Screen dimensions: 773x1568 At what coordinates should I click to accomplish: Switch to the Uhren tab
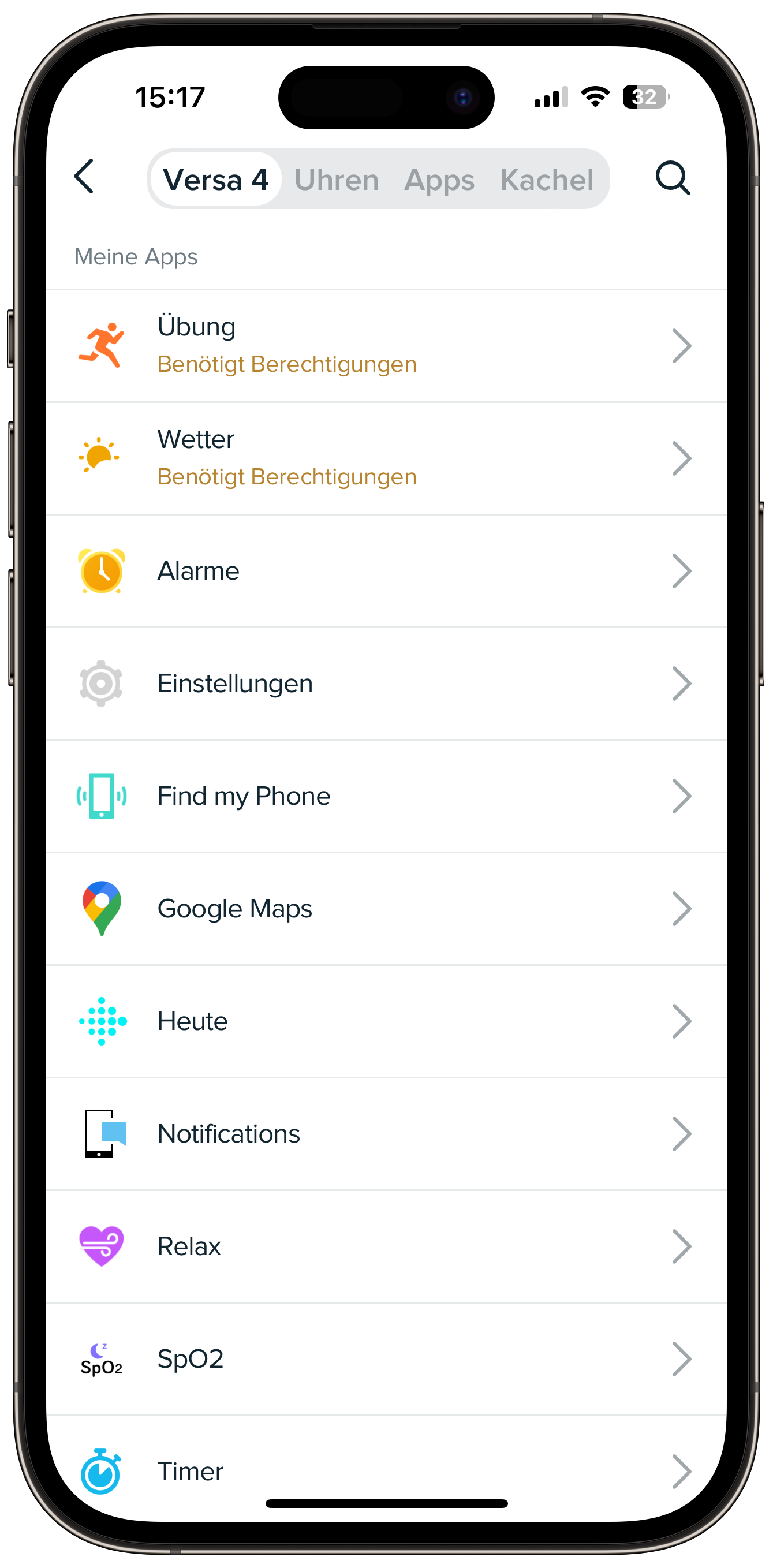point(337,180)
